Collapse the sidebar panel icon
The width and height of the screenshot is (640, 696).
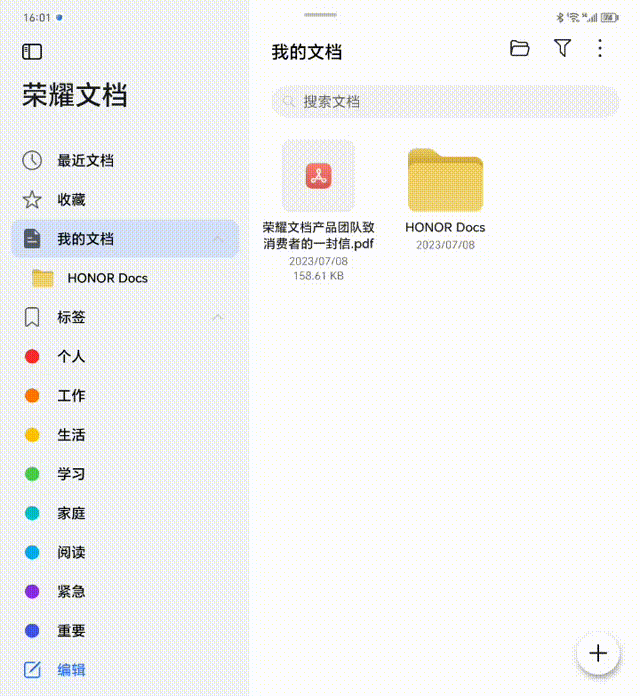[32, 51]
